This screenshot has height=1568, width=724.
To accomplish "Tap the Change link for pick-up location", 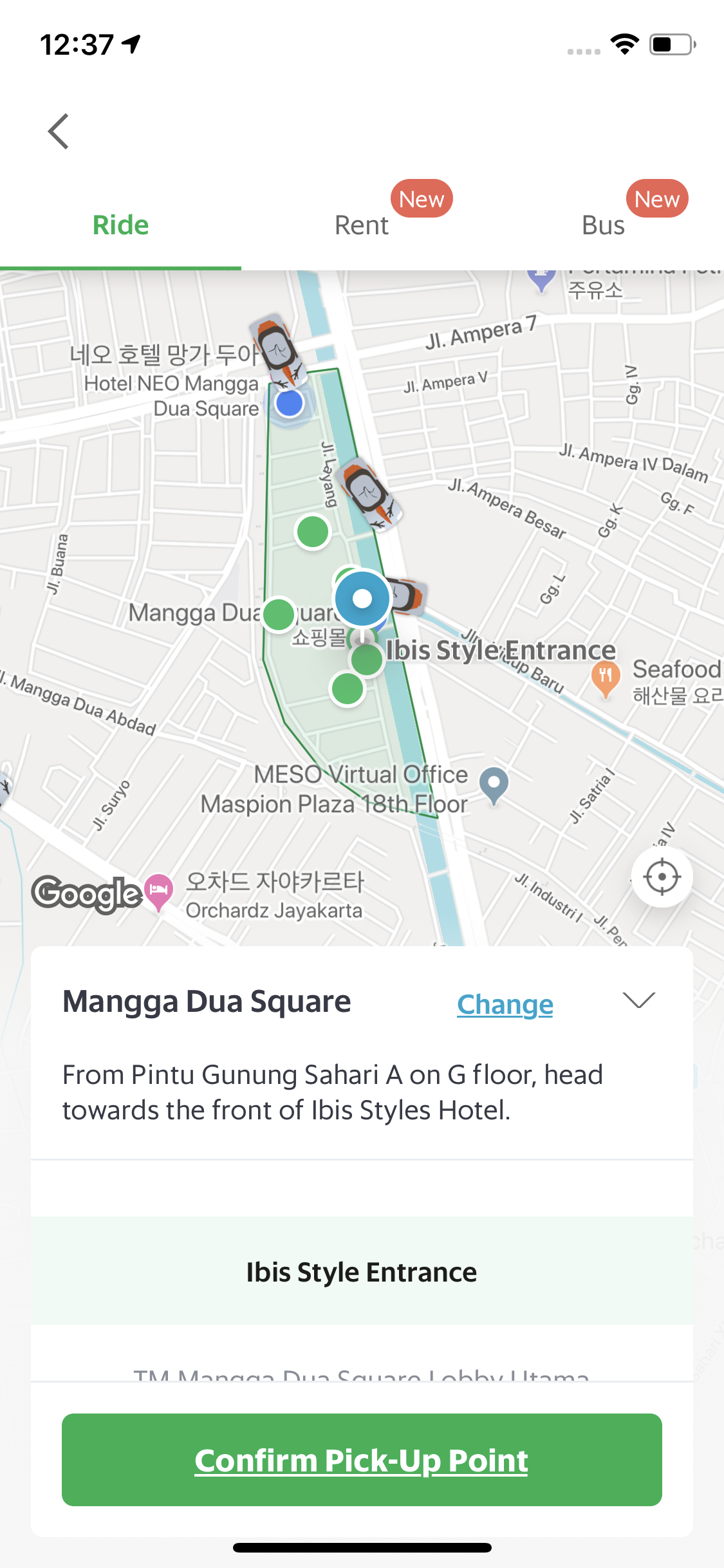I will (505, 1004).
